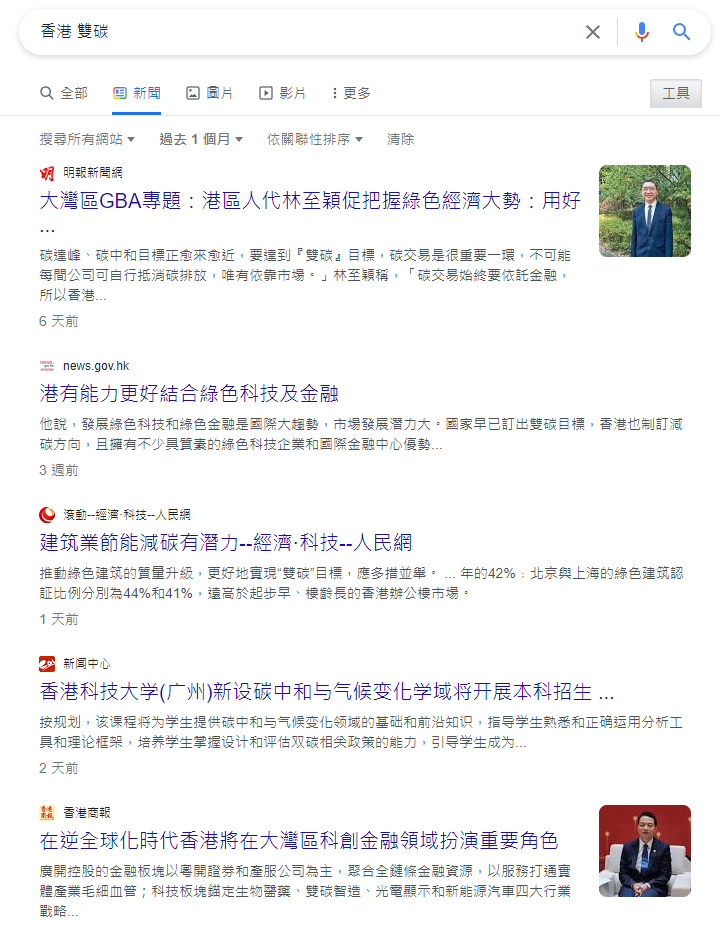Open 港有能力更好結合綠色科技及金融 article
The width and height of the screenshot is (721, 929).
coord(189,393)
